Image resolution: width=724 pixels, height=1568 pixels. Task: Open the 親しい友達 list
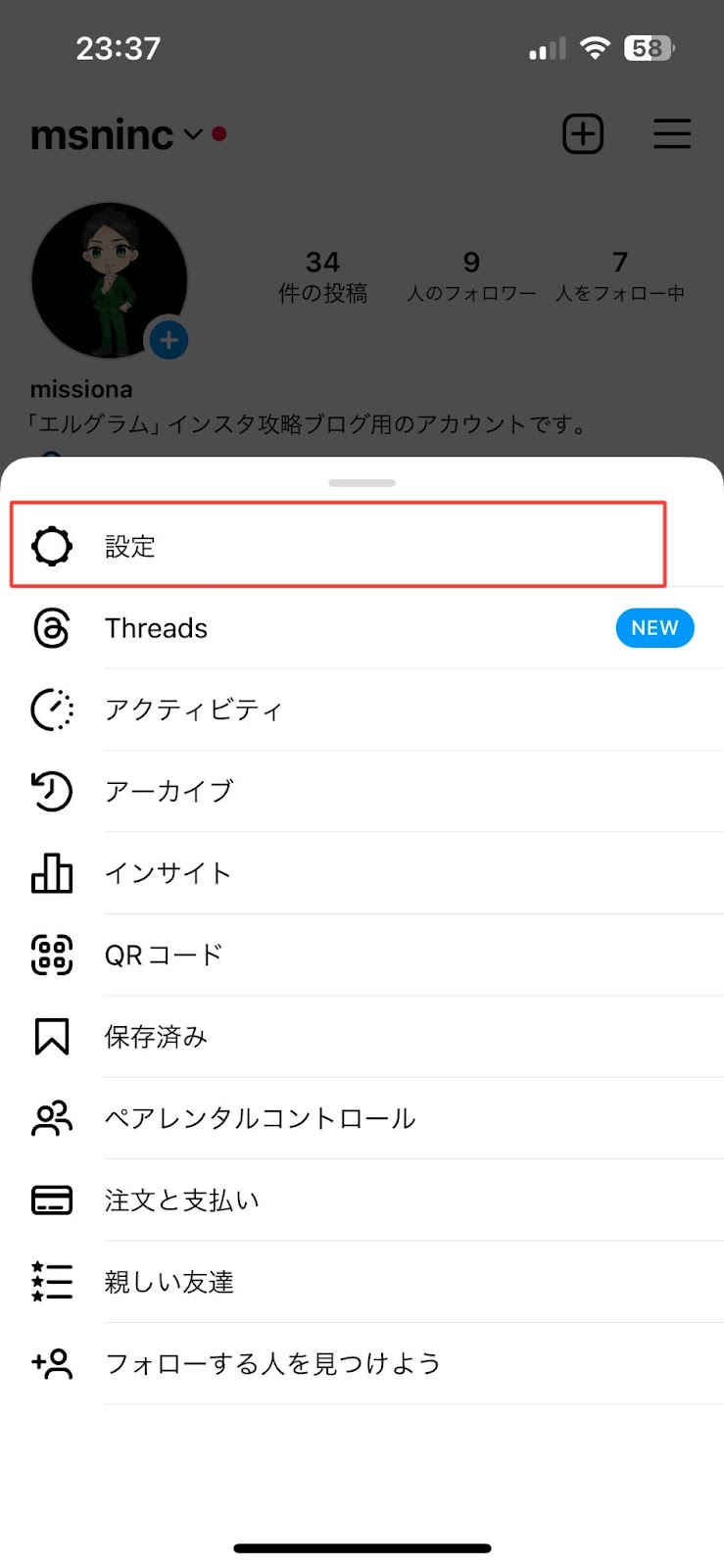pos(362,1282)
